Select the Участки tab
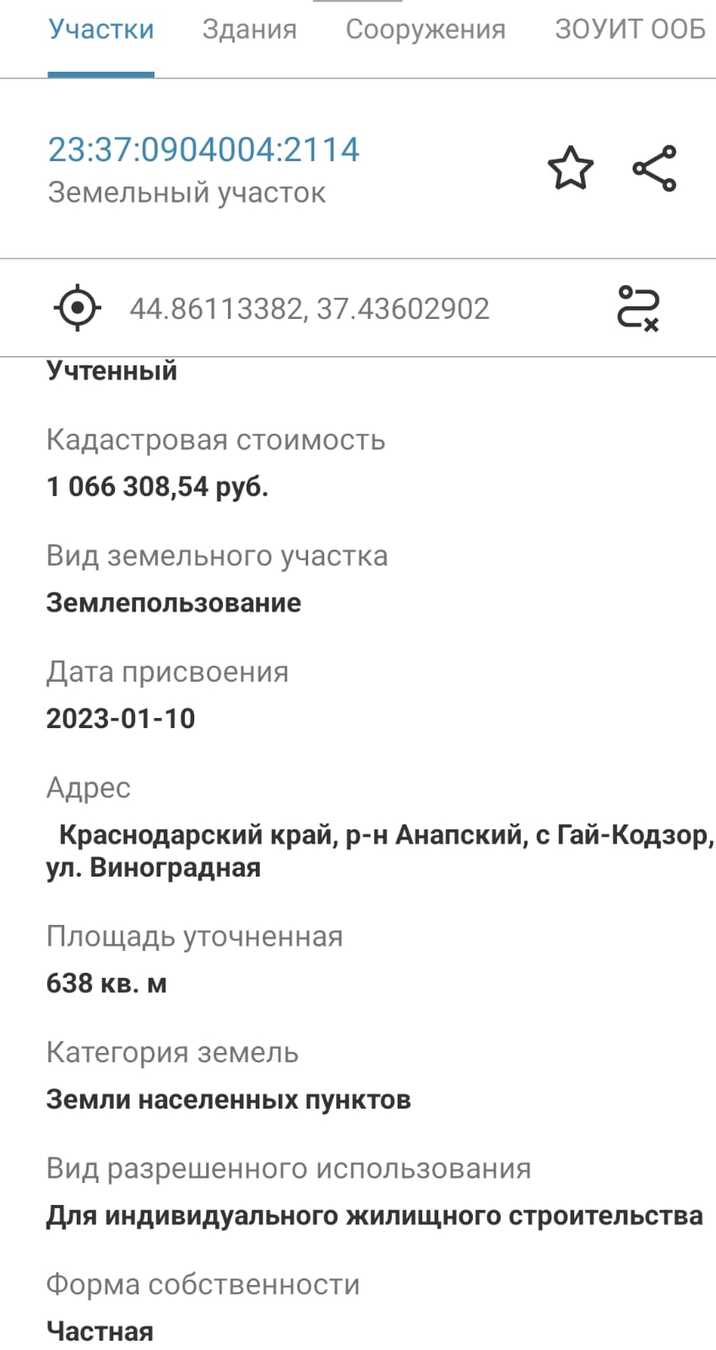Image resolution: width=716 pixels, height=1350 pixels. tap(101, 30)
